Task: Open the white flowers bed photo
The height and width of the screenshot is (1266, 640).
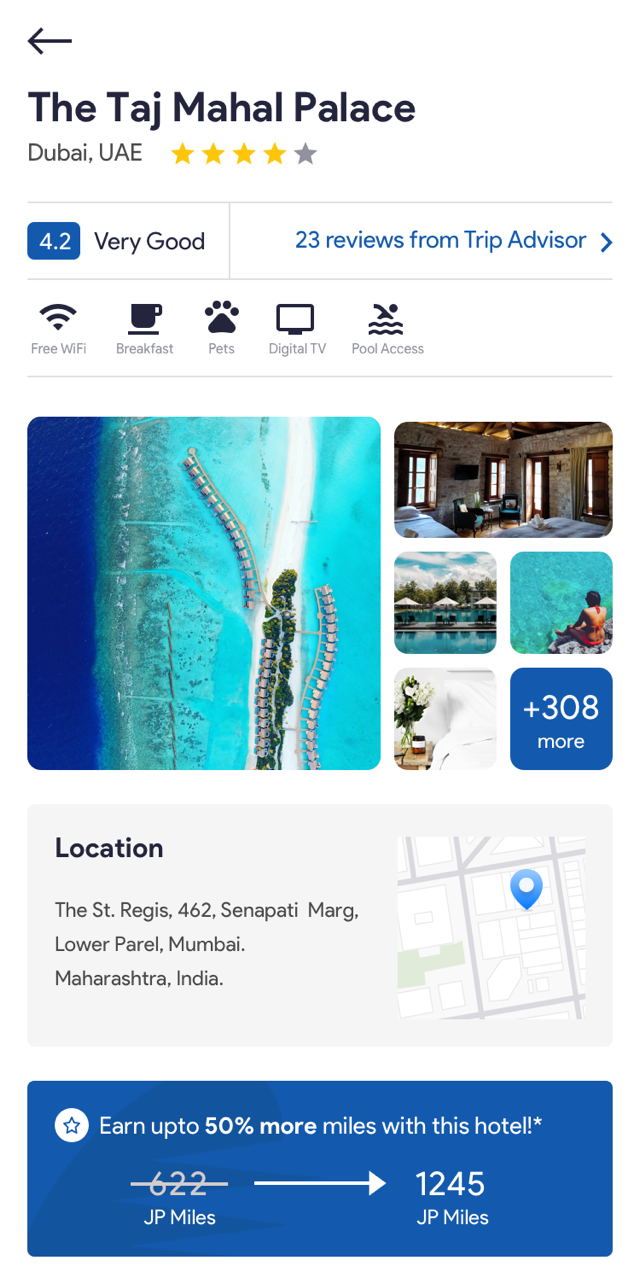Action: [445, 719]
